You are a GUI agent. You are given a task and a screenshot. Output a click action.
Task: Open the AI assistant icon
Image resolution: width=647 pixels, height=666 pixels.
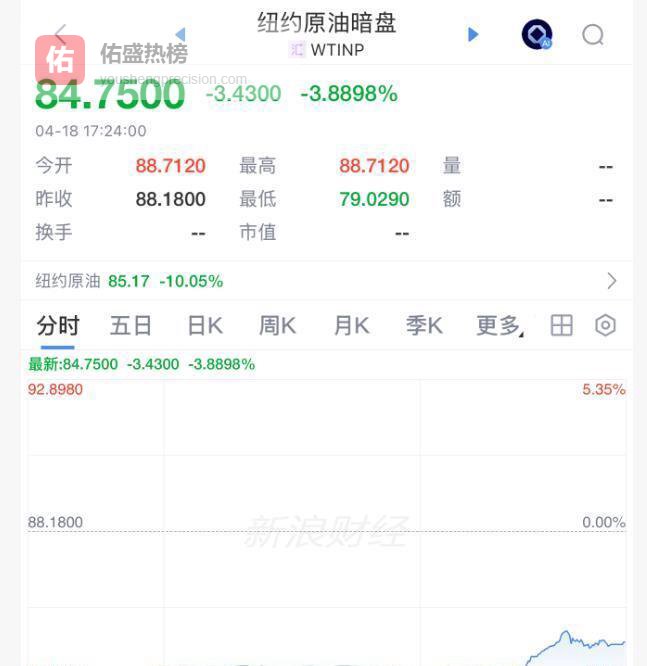[x=537, y=35]
